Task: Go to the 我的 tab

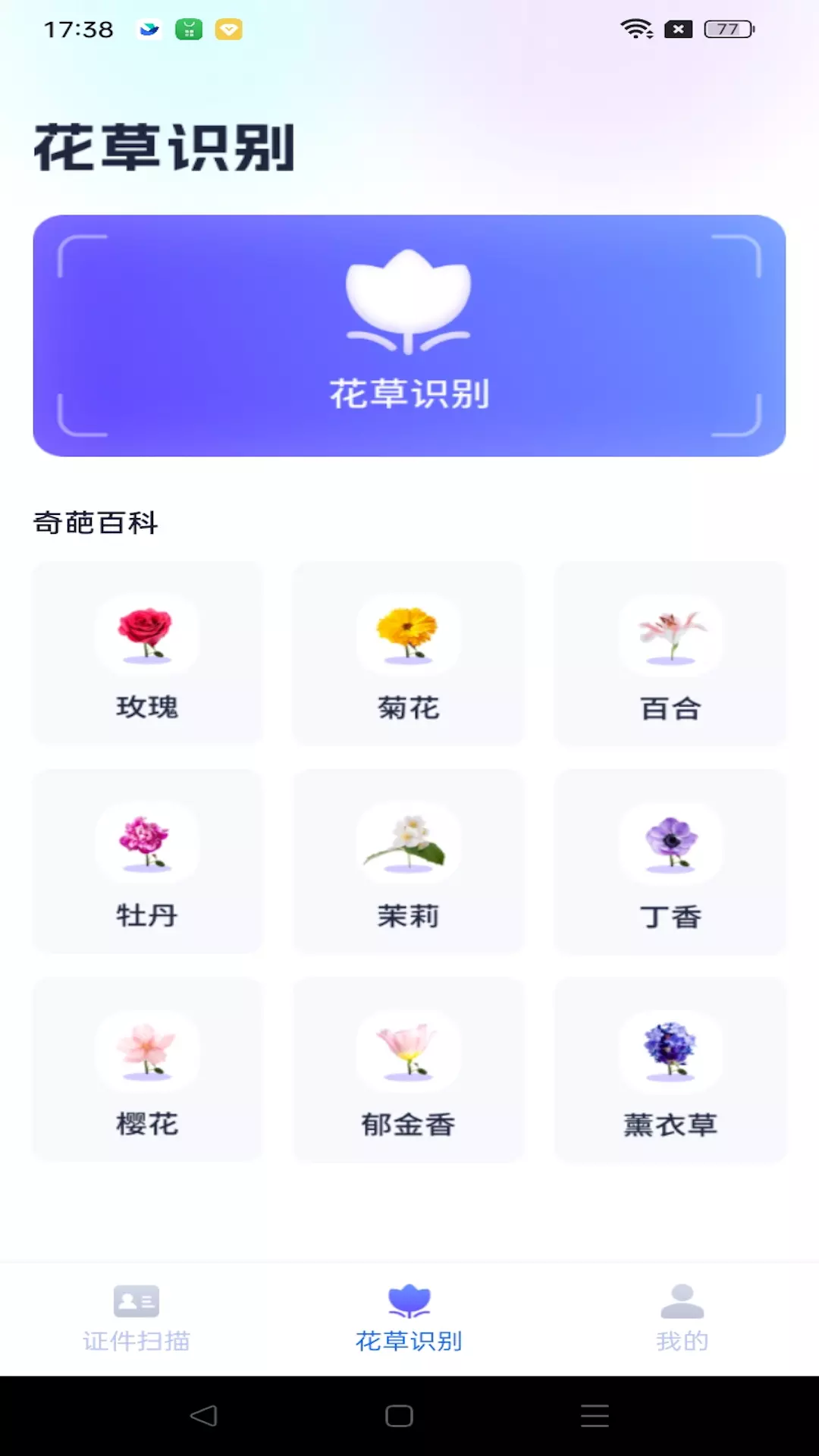Action: point(682,1319)
